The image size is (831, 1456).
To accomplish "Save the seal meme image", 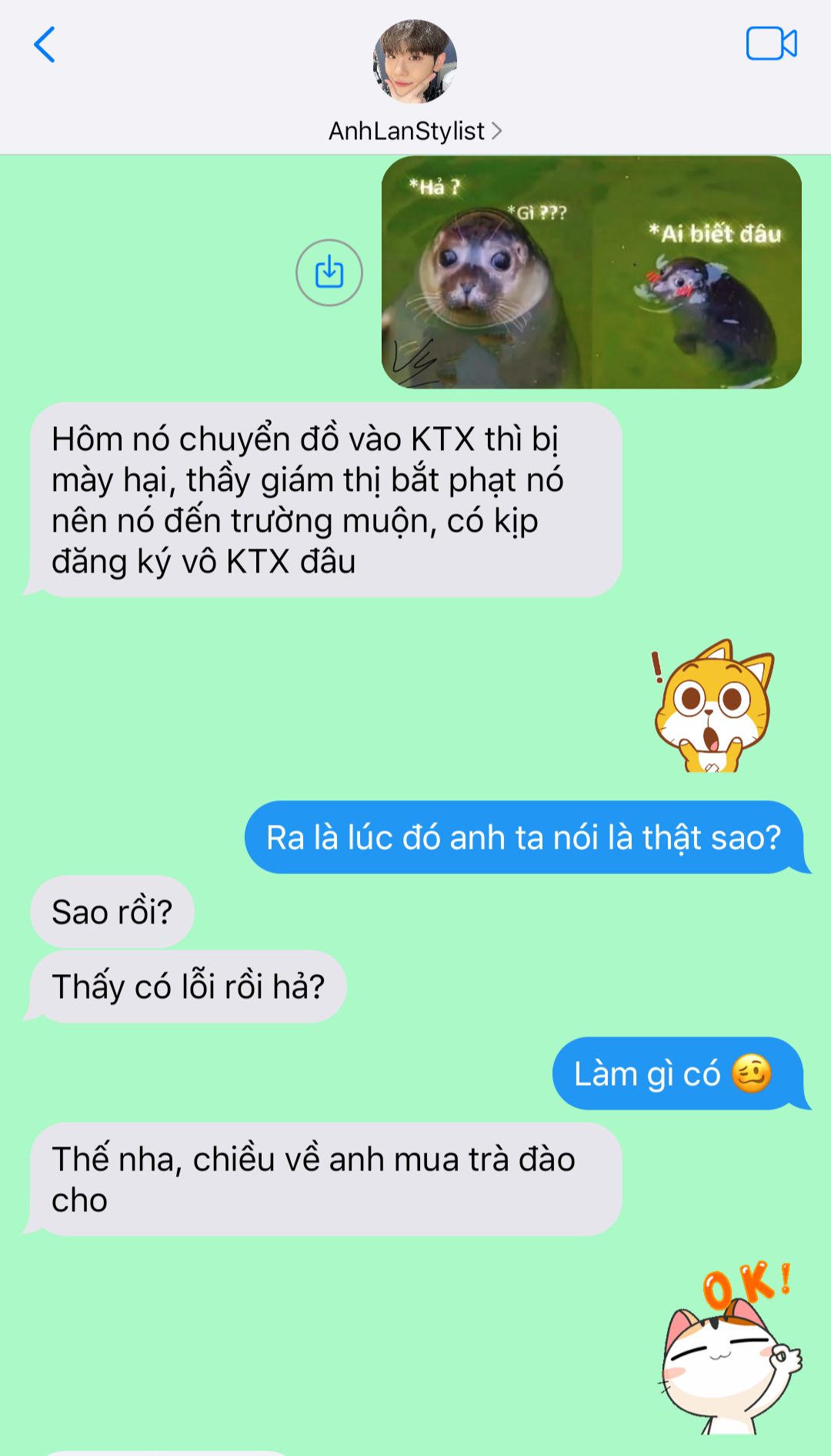I will [x=329, y=272].
